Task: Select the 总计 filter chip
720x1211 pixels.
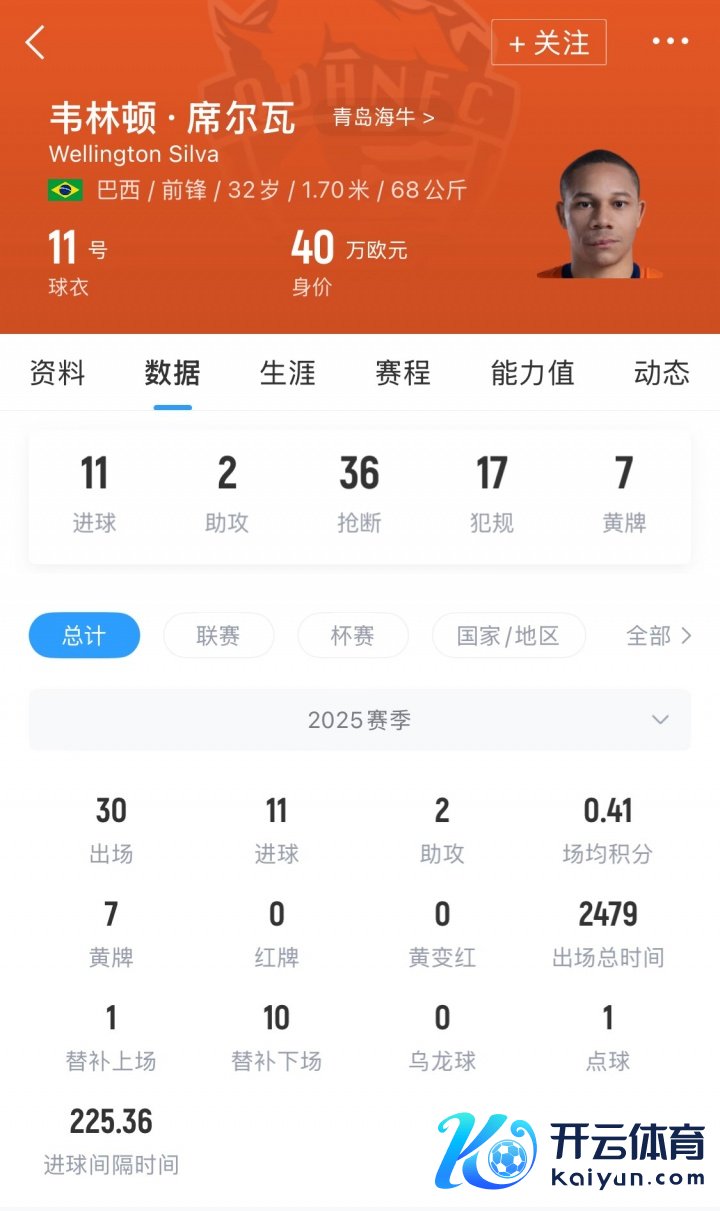Action: [x=84, y=635]
